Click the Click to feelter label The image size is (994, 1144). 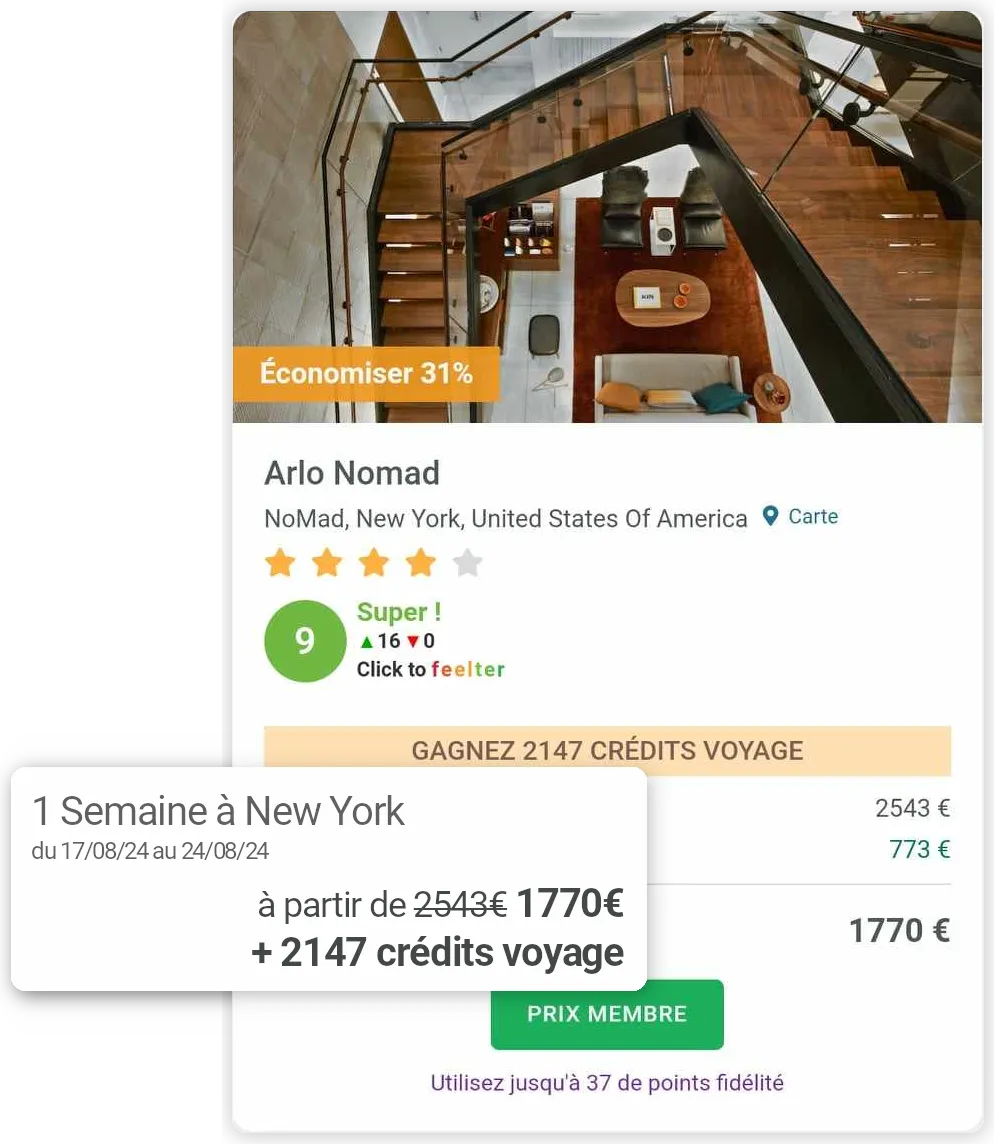[429, 669]
